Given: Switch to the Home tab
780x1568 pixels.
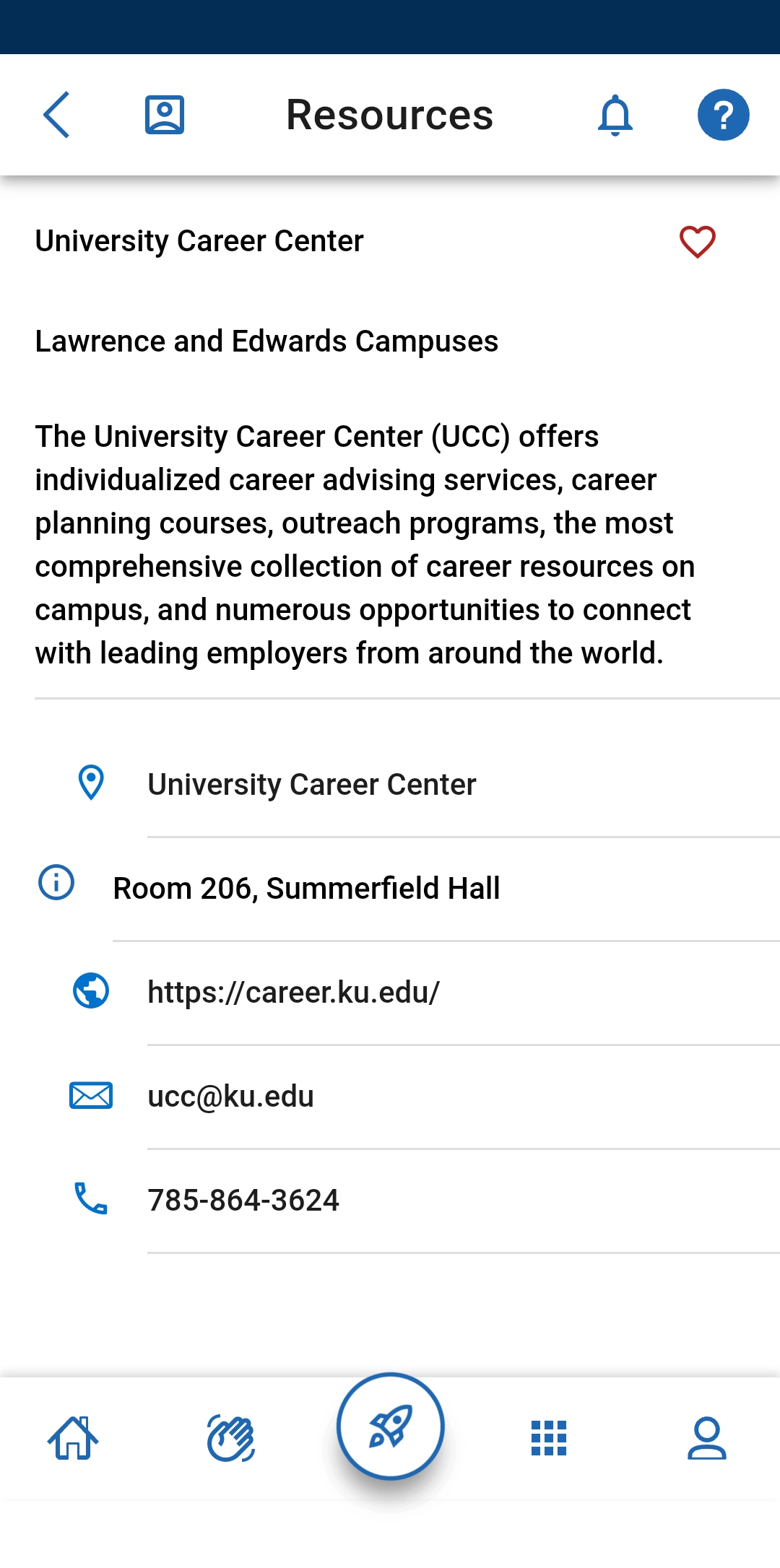Looking at the screenshot, I should [73, 1438].
